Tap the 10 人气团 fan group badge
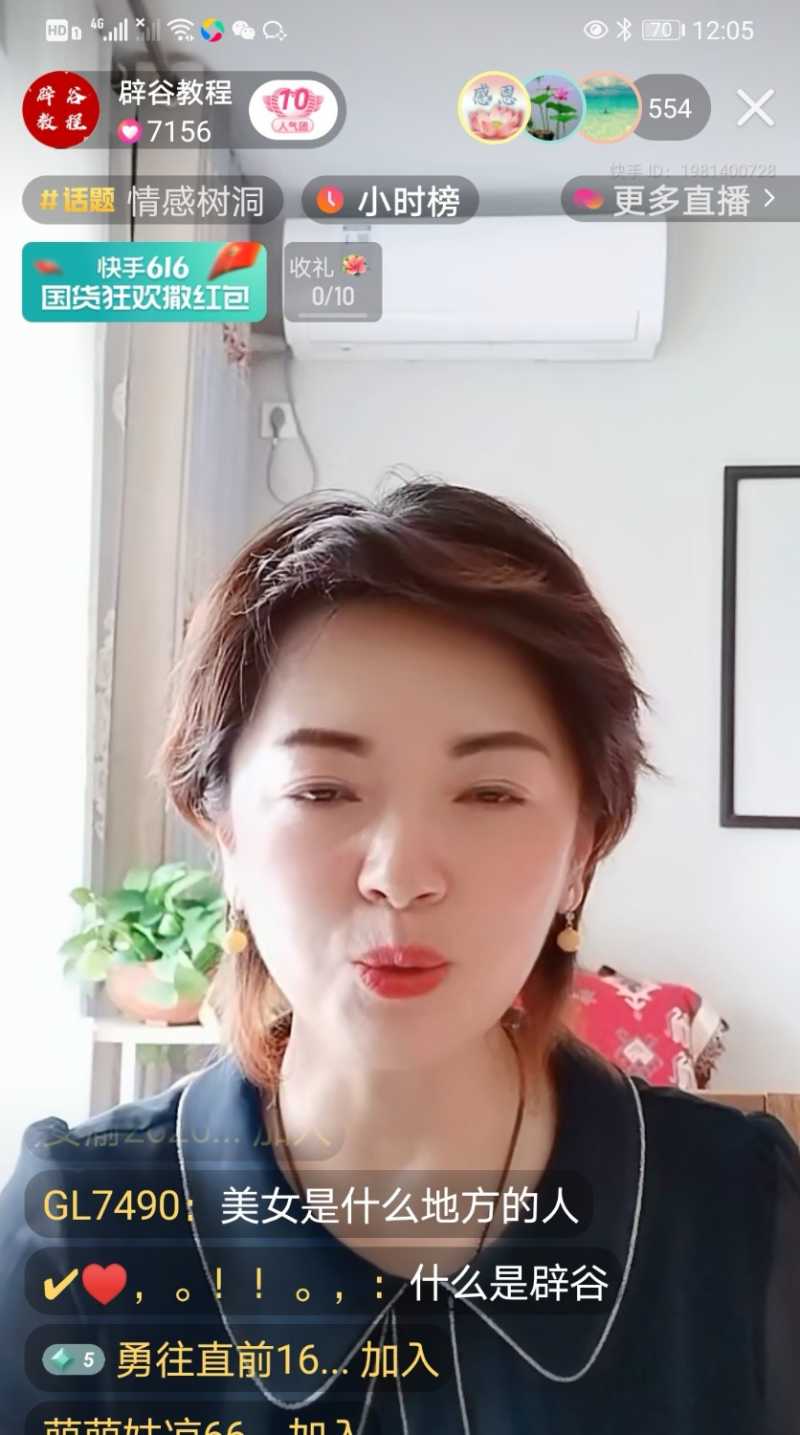 pyautogui.click(x=292, y=110)
